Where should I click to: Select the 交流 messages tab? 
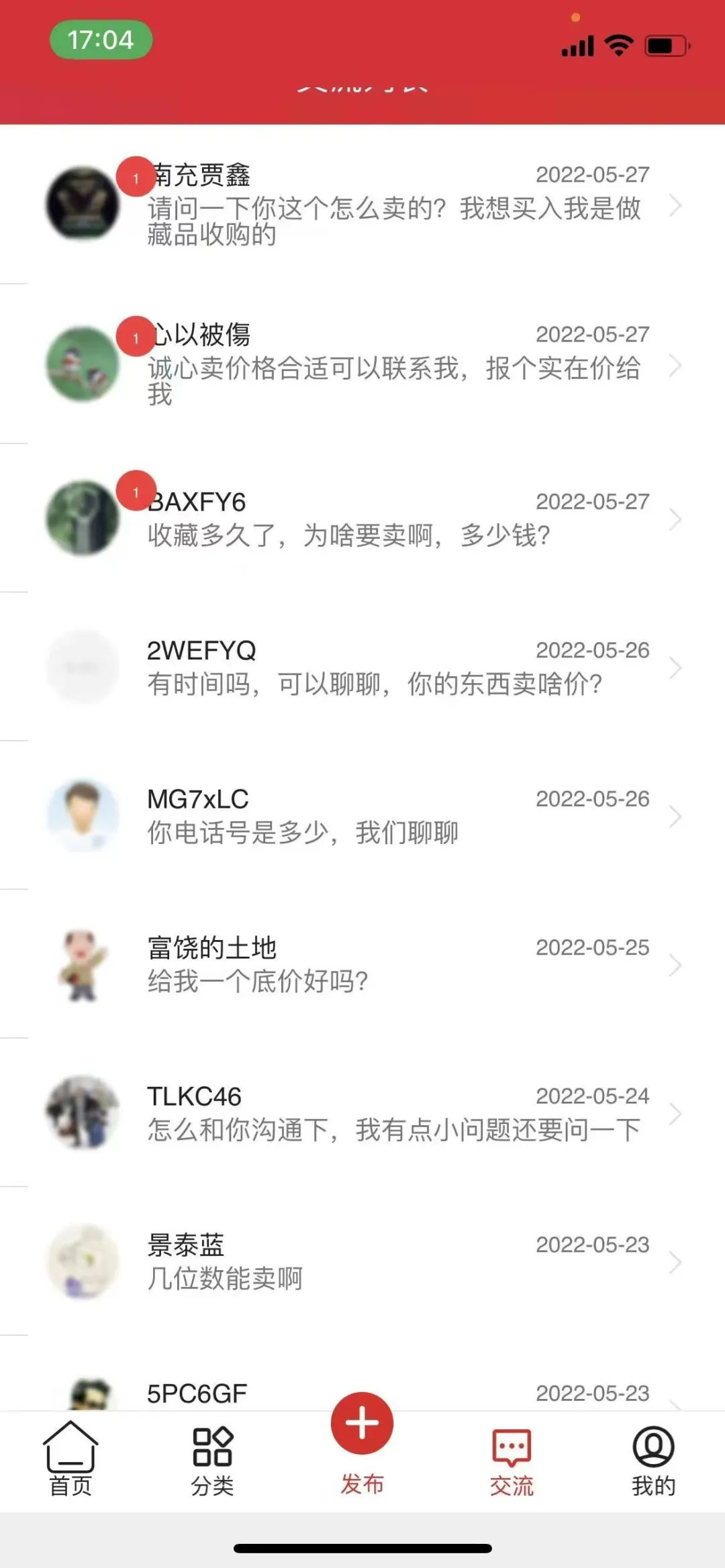(512, 1459)
